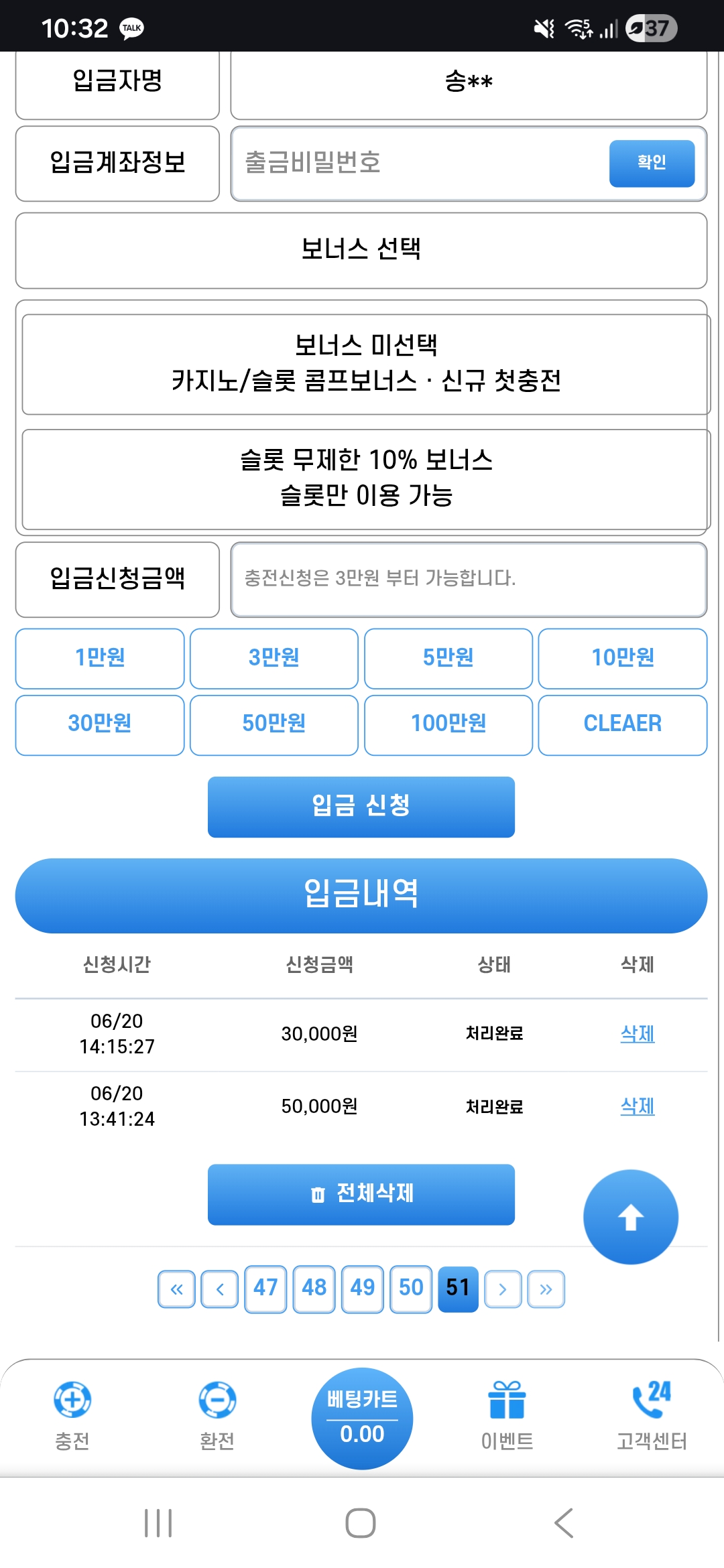
Task: Delete the 30,000원 deposit record
Action: click(x=637, y=1034)
